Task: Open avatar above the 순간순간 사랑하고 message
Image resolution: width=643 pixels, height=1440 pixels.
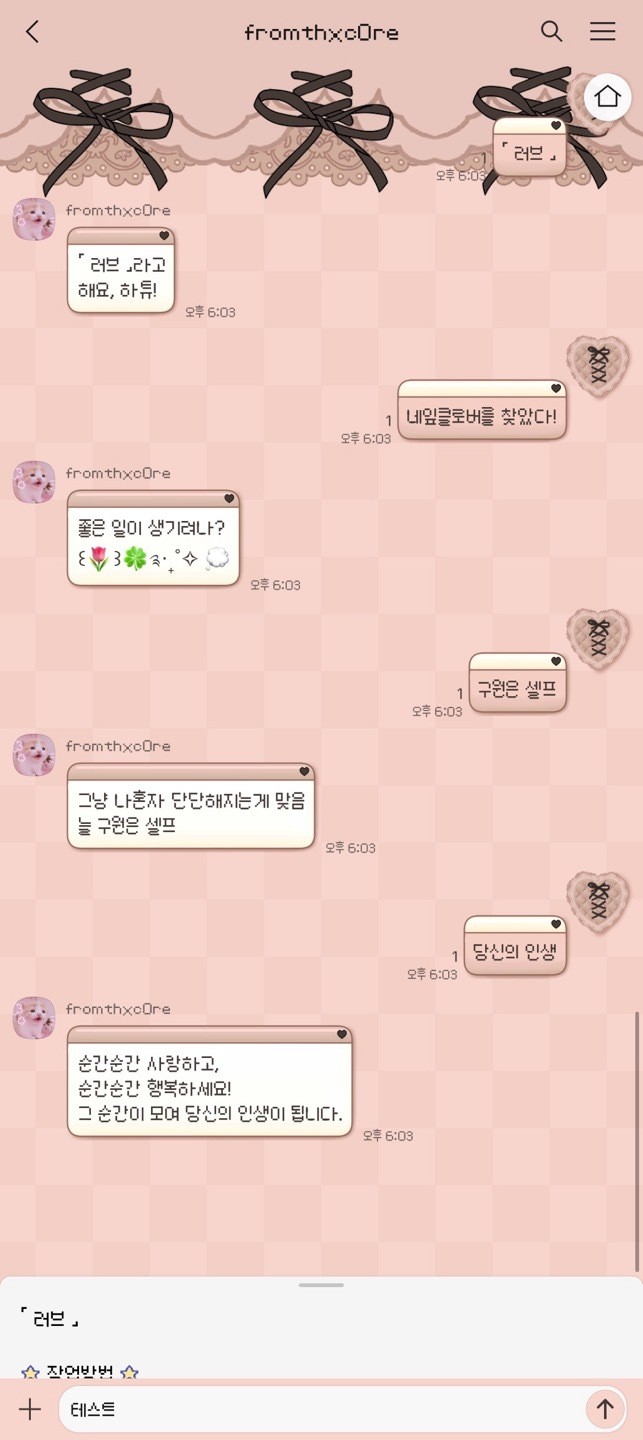Action: click(x=34, y=1018)
